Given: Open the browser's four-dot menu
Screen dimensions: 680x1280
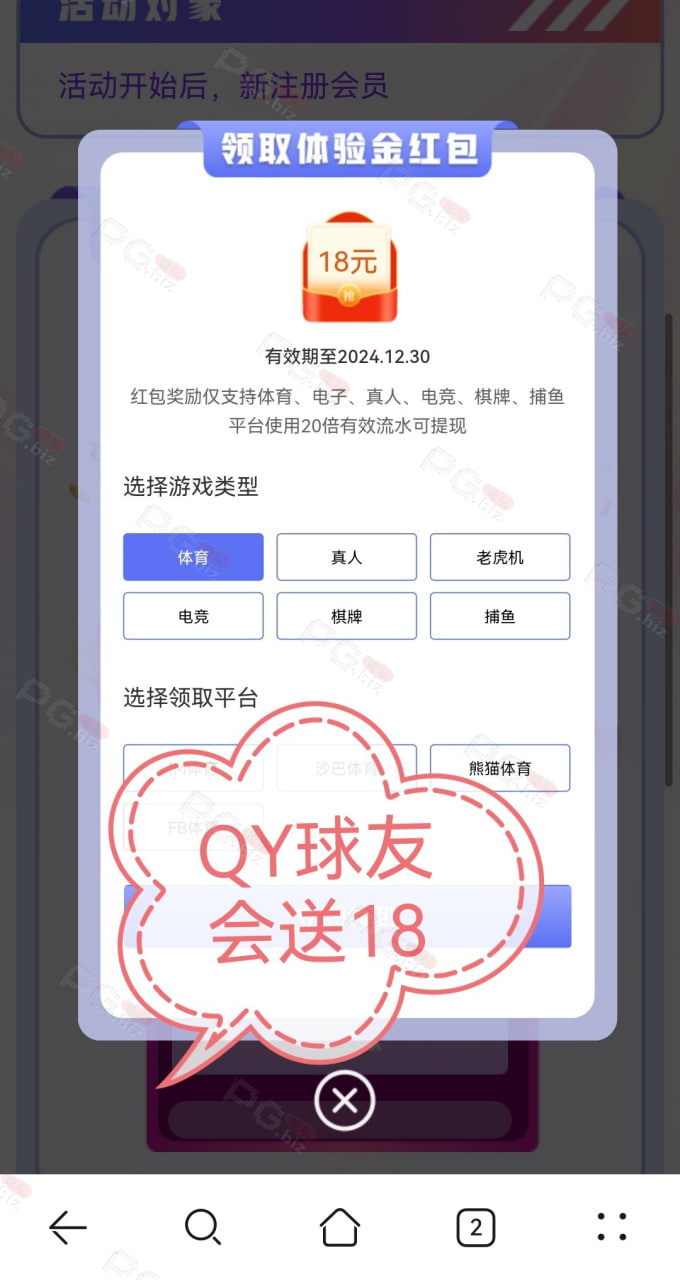Looking at the screenshot, I should (x=611, y=1227).
